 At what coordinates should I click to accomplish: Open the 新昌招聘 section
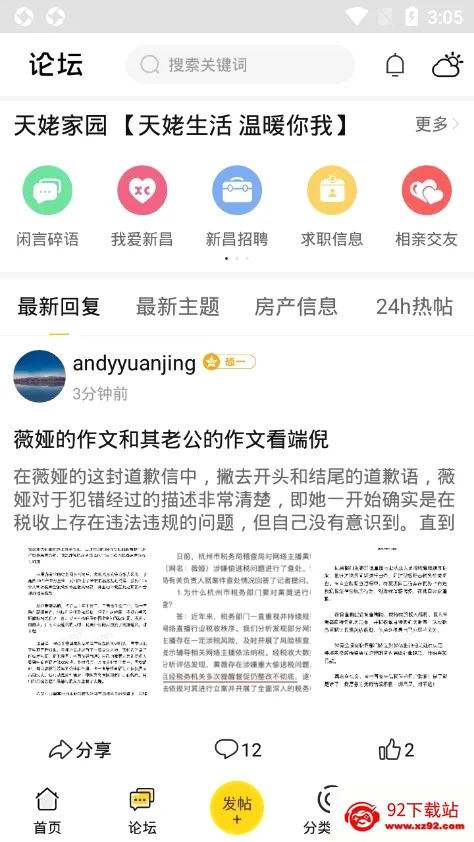tap(237, 206)
